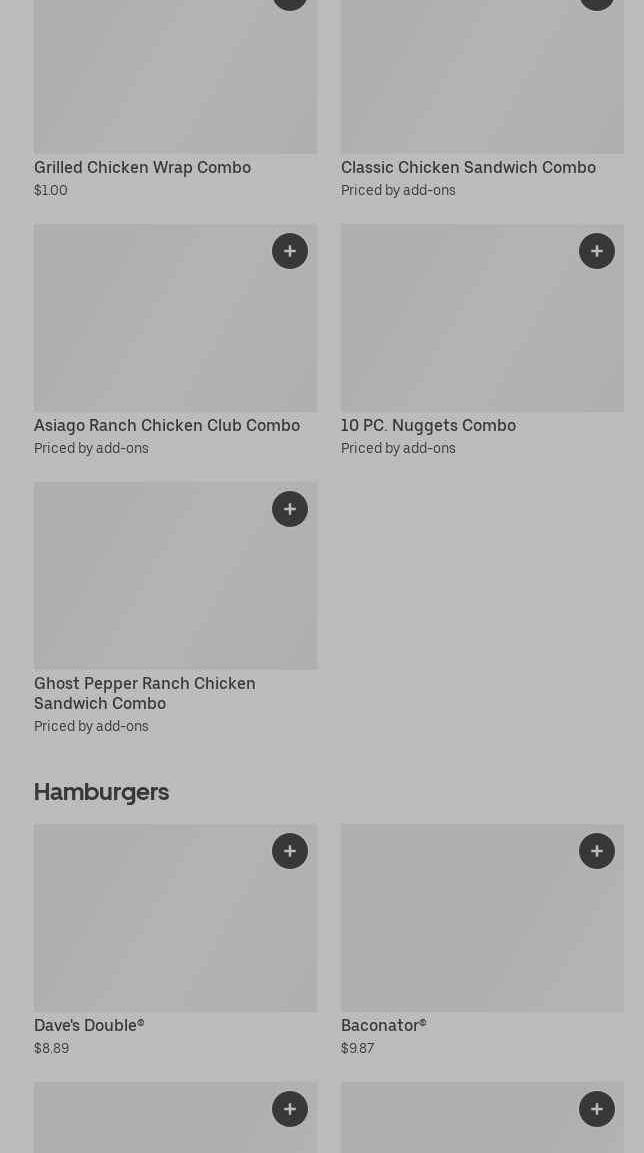Viewport: 644px width, 1153px height.
Task: Add Asiago Ranch Chicken Club Combo to cart
Action: tap(290, 251)
